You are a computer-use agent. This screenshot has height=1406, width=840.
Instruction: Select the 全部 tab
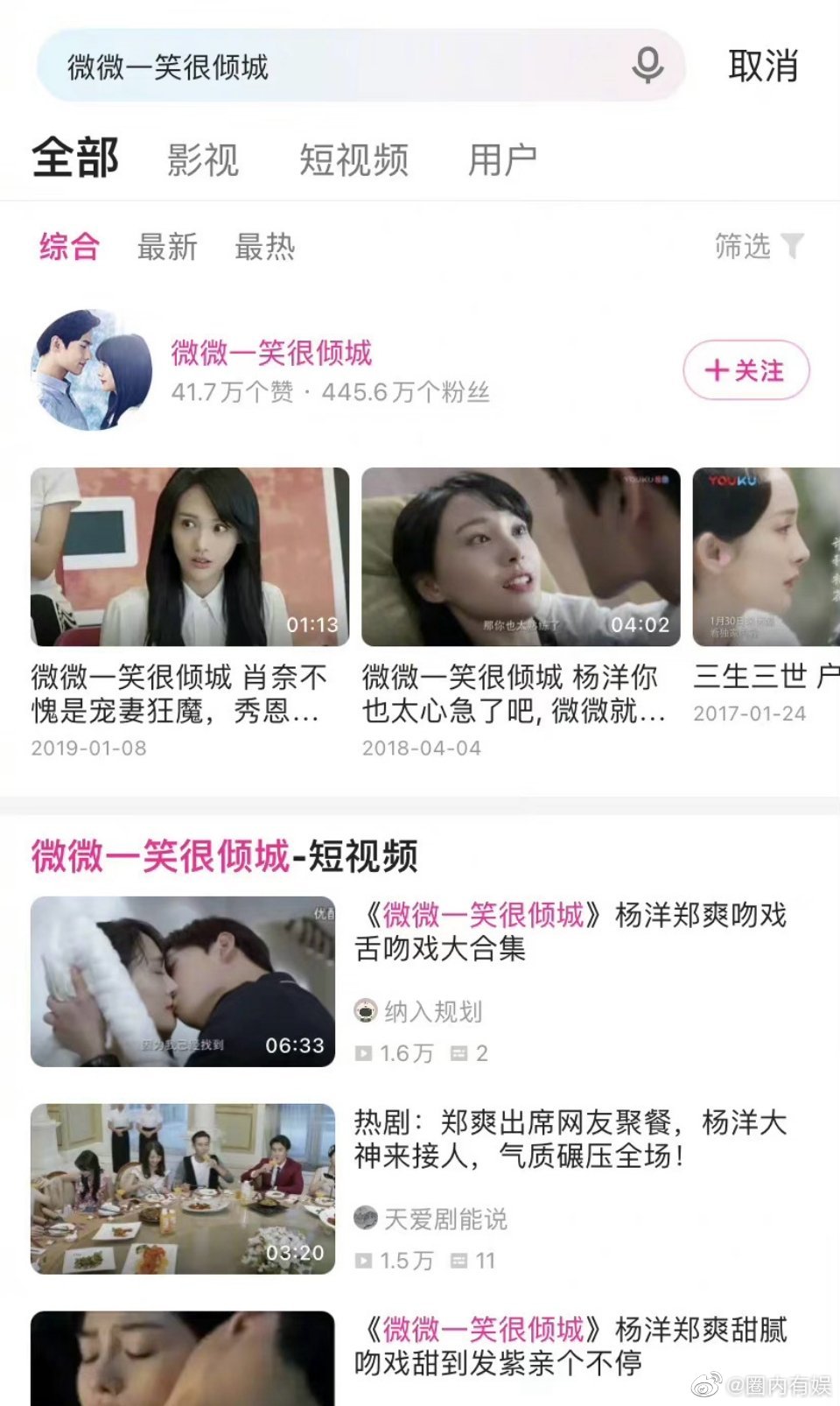[x=75, y=158]
